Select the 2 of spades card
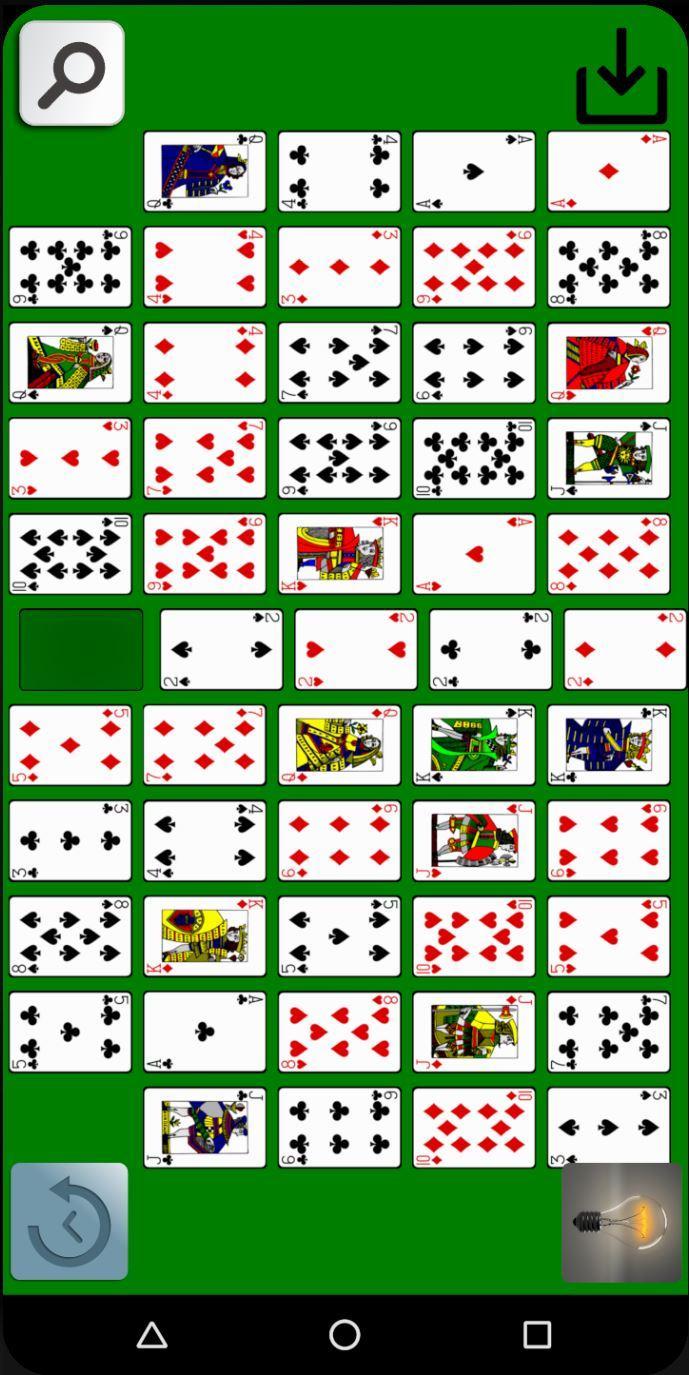The image size is (689, 1375). point(221,650)
